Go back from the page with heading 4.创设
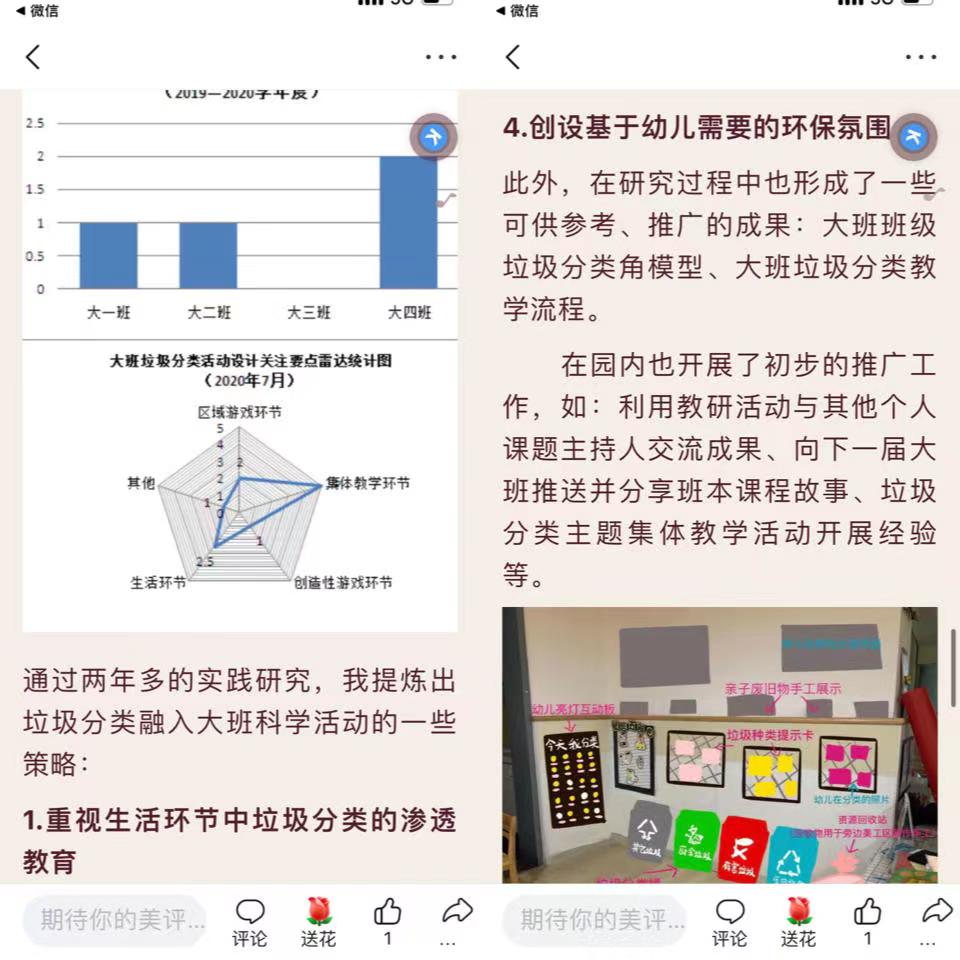 click(513, 57)
